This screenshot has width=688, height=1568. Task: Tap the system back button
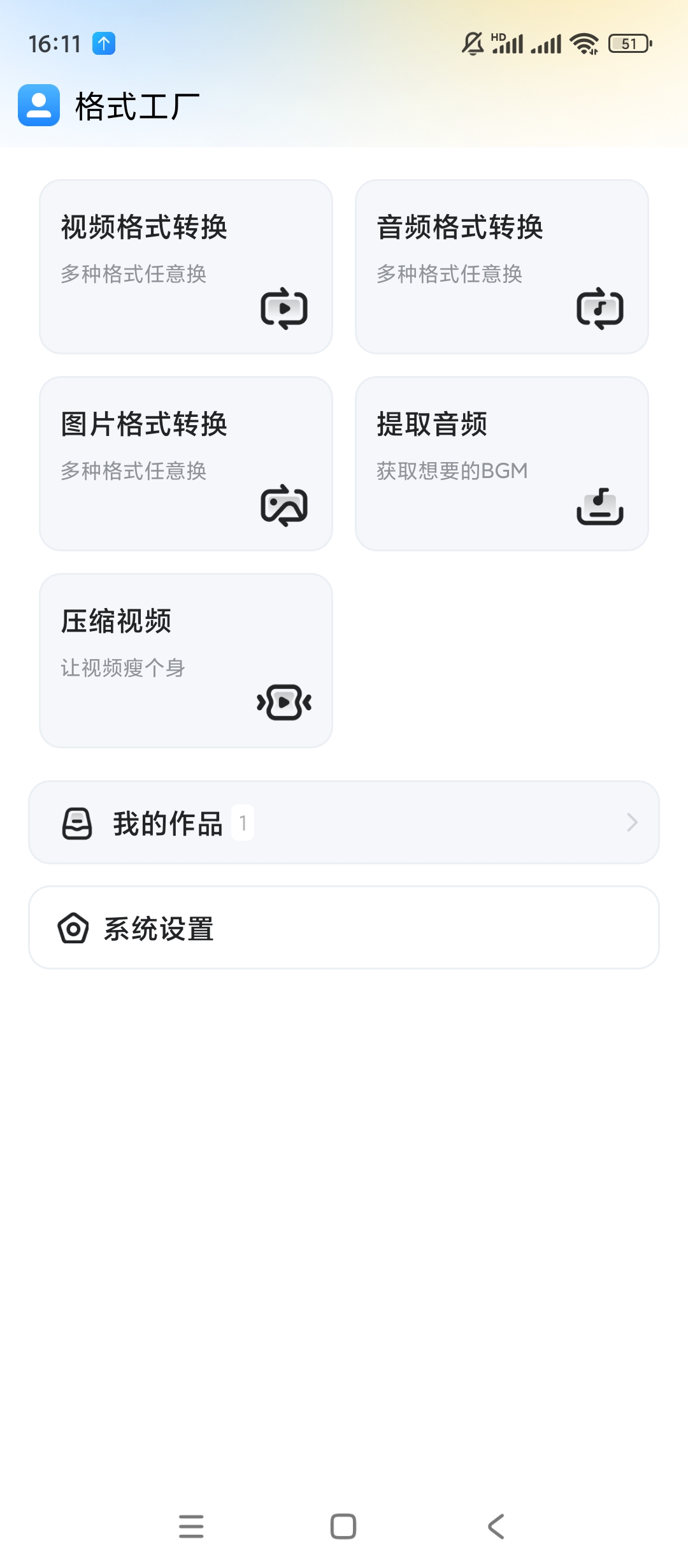pyautogui.click(x=496, y=1527)
